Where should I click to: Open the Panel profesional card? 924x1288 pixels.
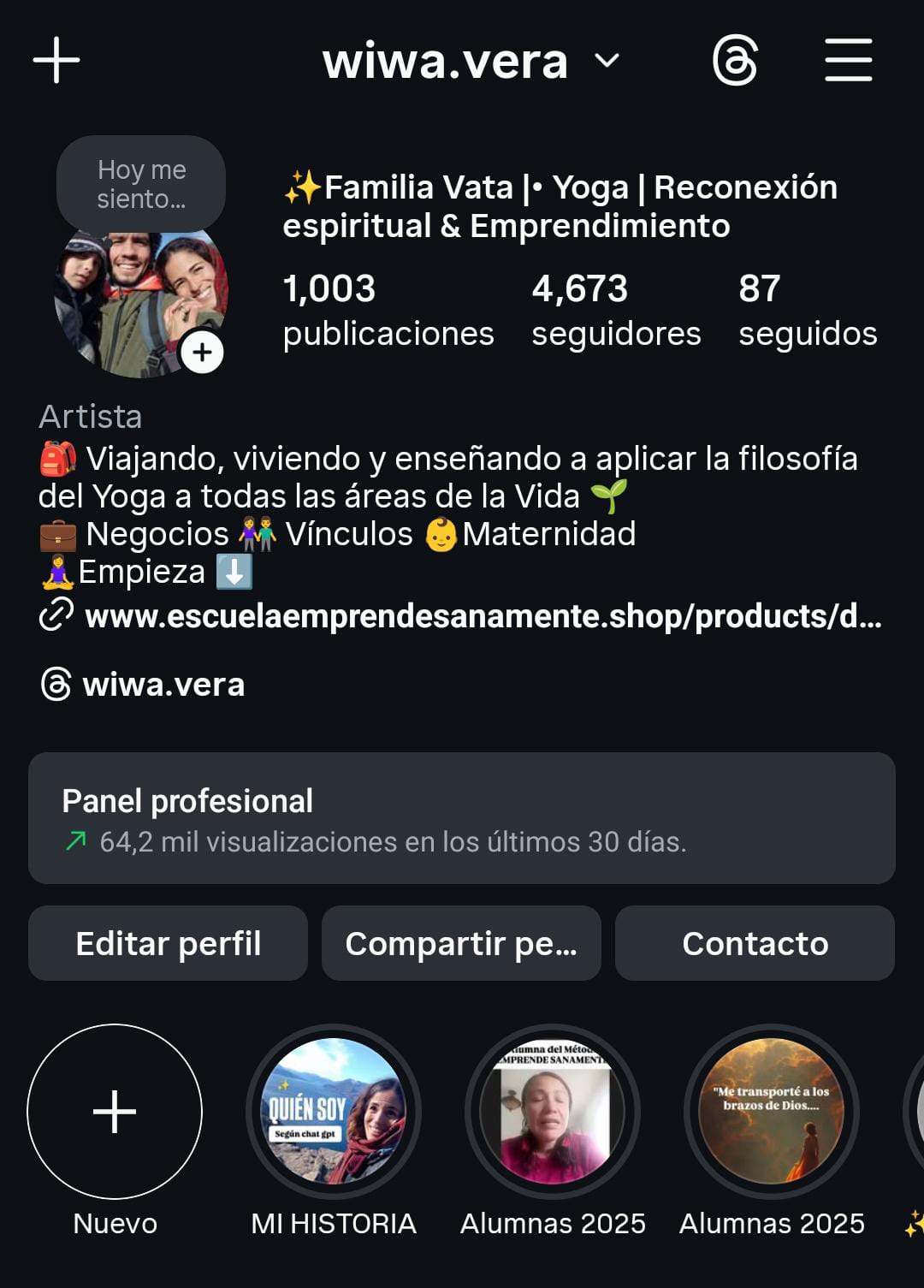coord(462,818)
